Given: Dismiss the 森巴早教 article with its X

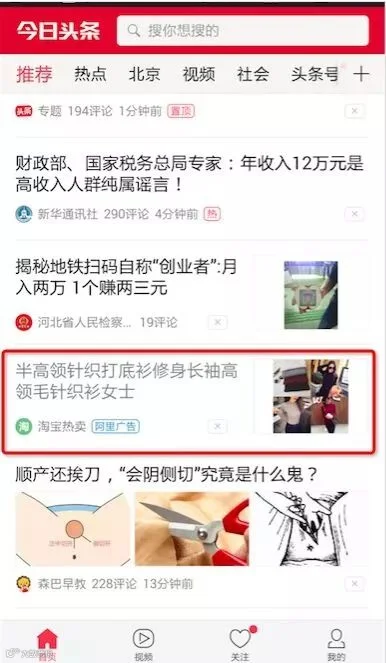Looking at the screenshot, I should pos(354,584).
